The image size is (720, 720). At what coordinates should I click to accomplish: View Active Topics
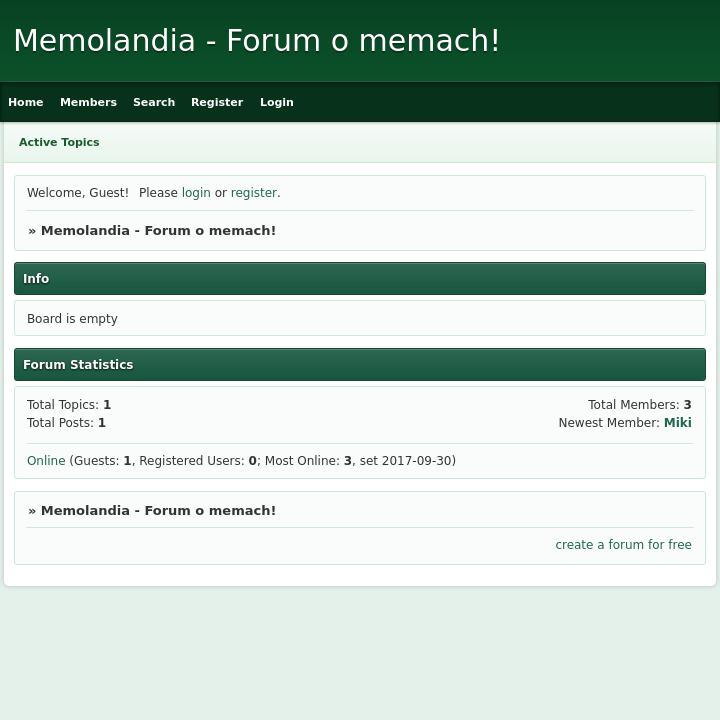[59, 142]
